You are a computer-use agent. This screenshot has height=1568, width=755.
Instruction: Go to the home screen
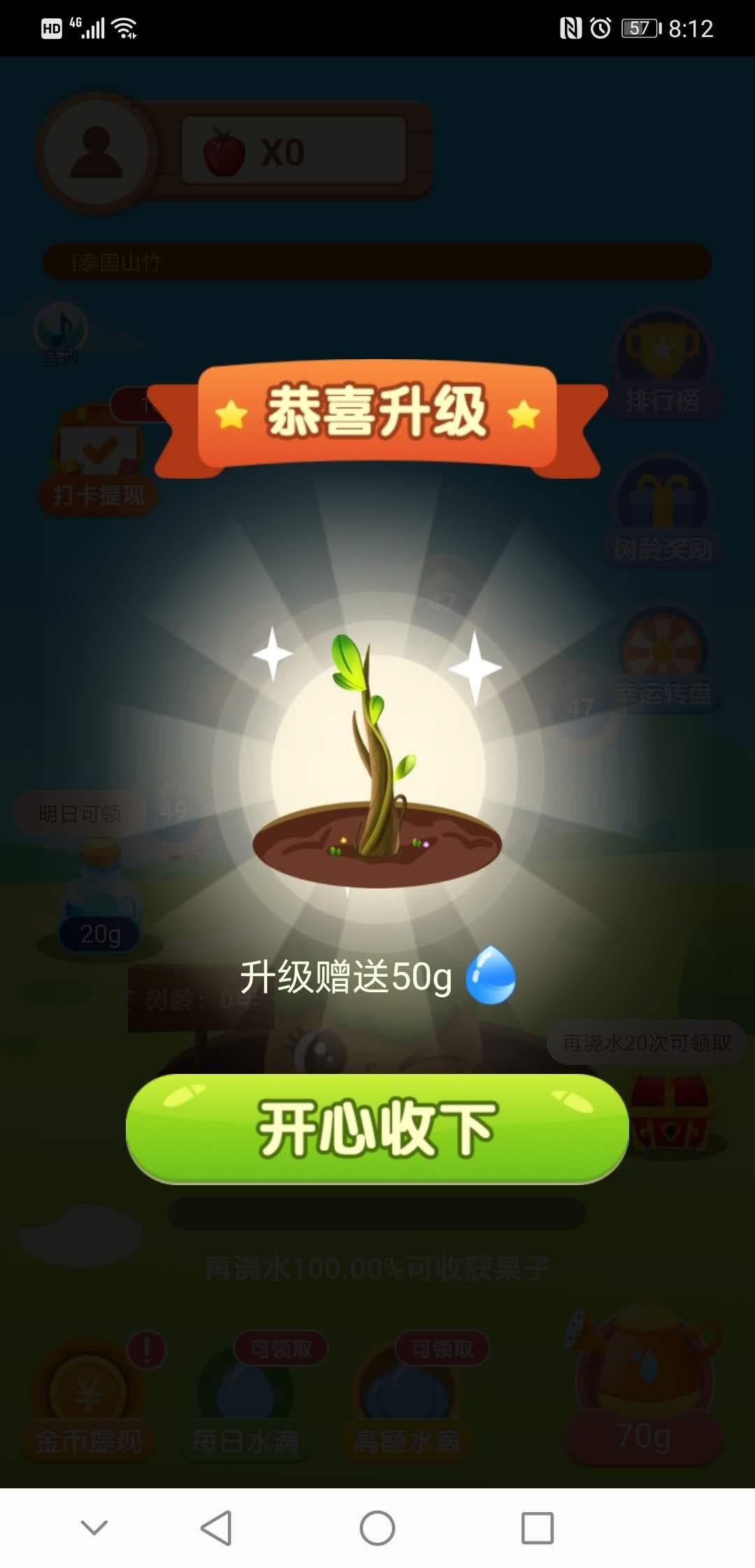[x=377, y=1527]
